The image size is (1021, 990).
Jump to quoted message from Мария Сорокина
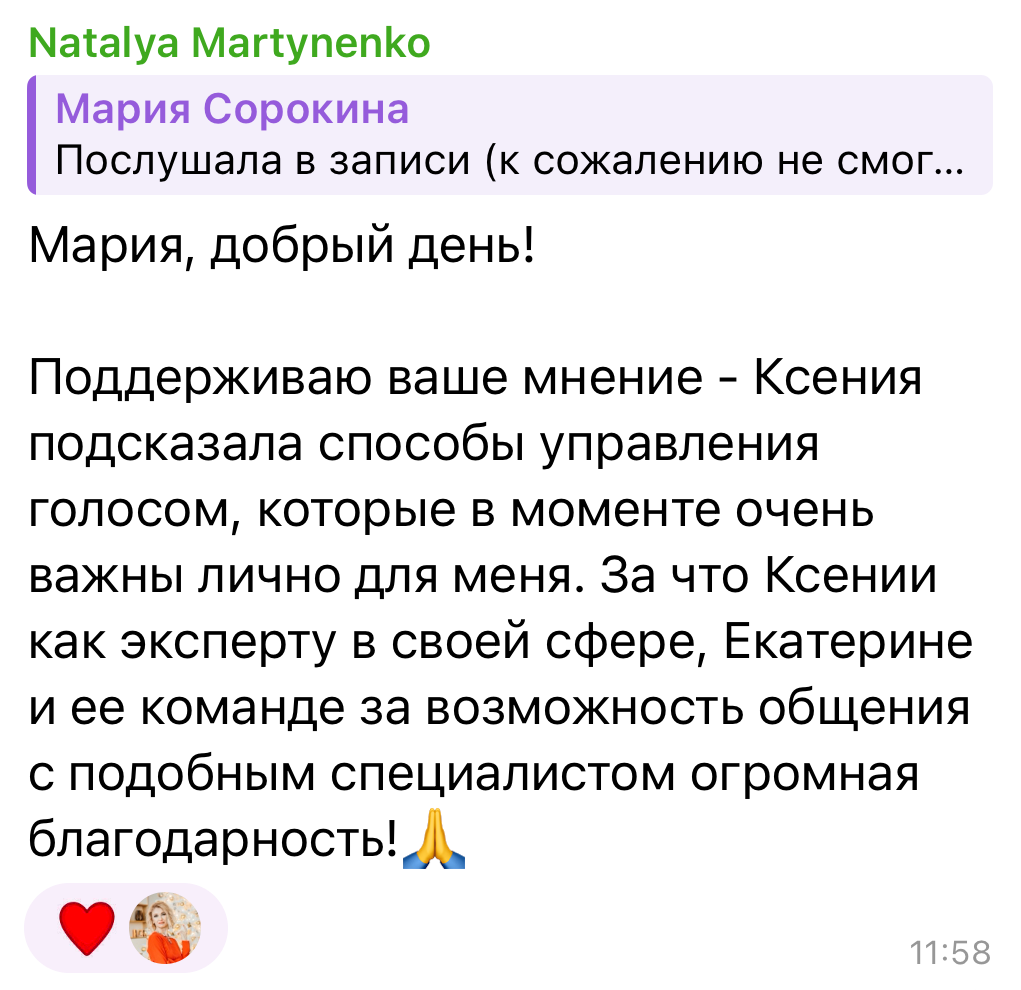(510, 135)
